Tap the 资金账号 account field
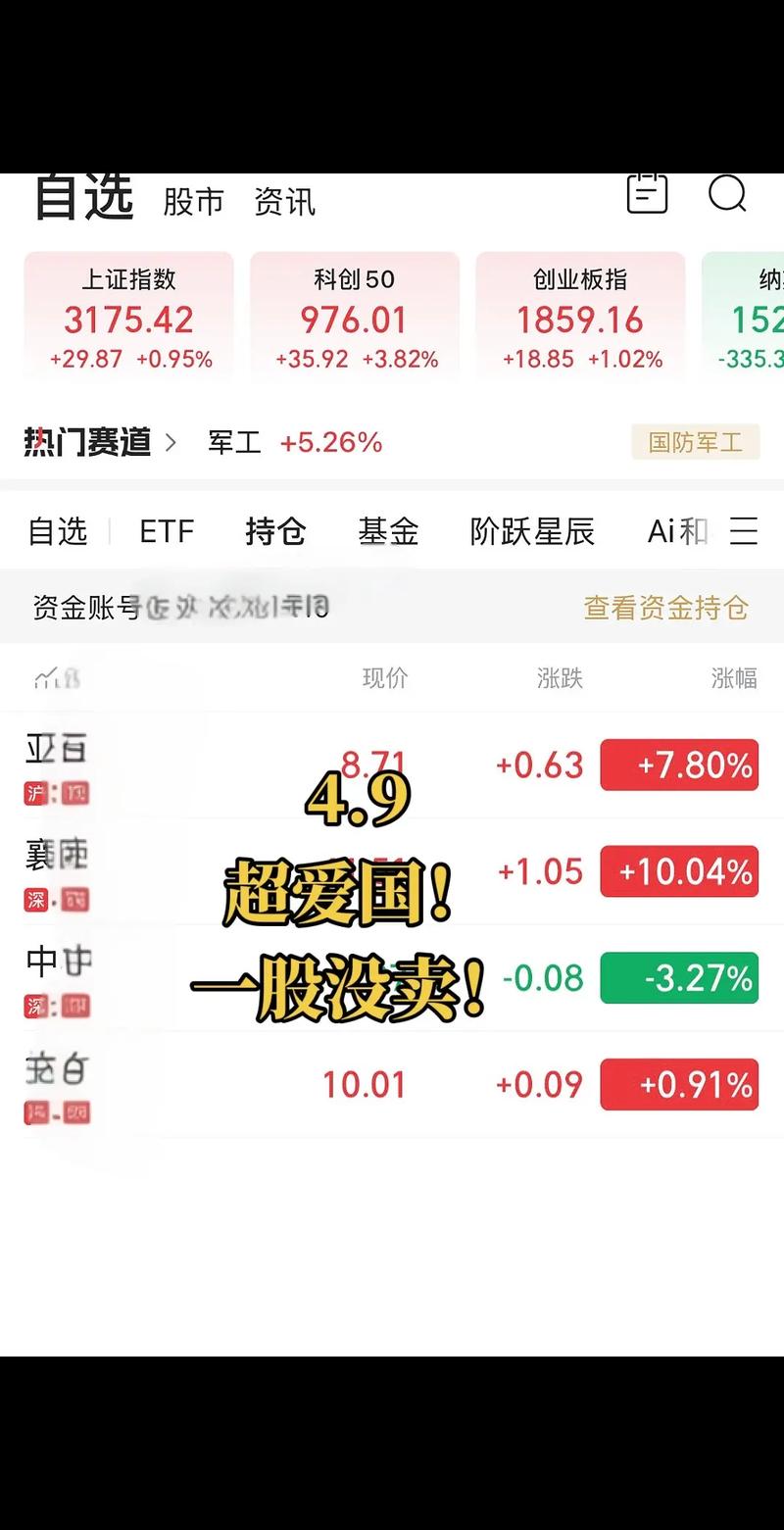This screenshot has width=784, height=1530. tap(88, 607)
